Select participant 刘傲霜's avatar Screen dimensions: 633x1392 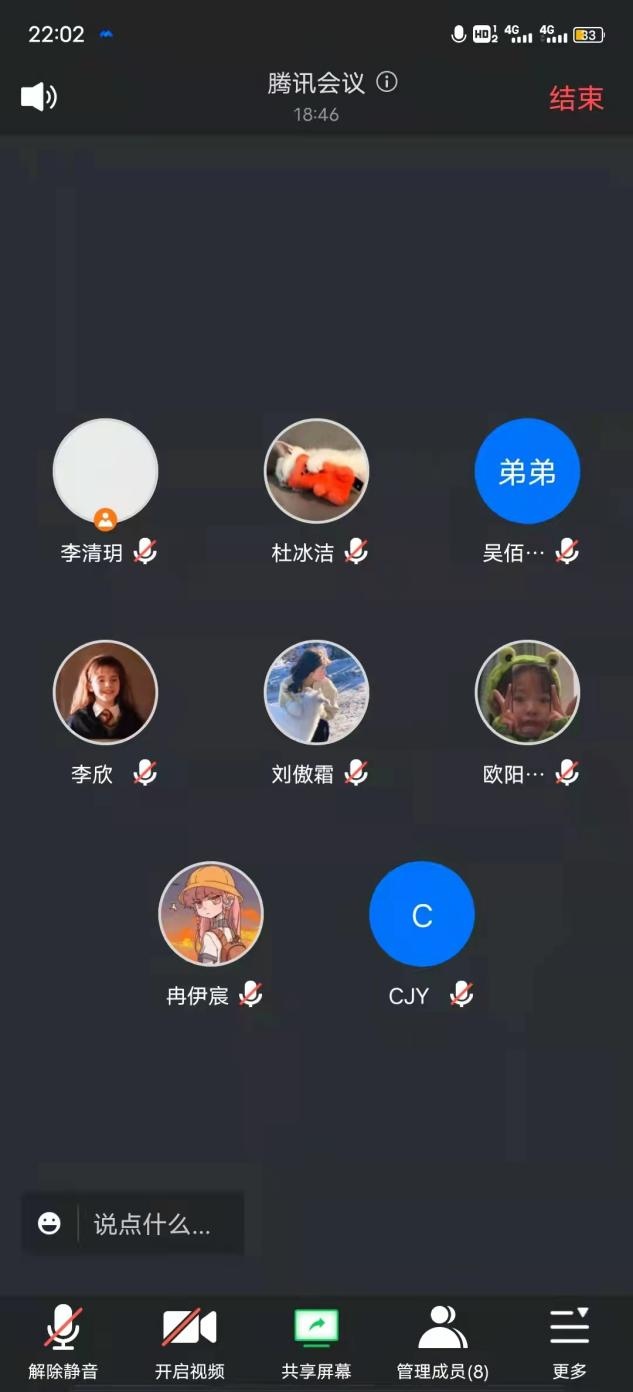[x=316, y=692]
